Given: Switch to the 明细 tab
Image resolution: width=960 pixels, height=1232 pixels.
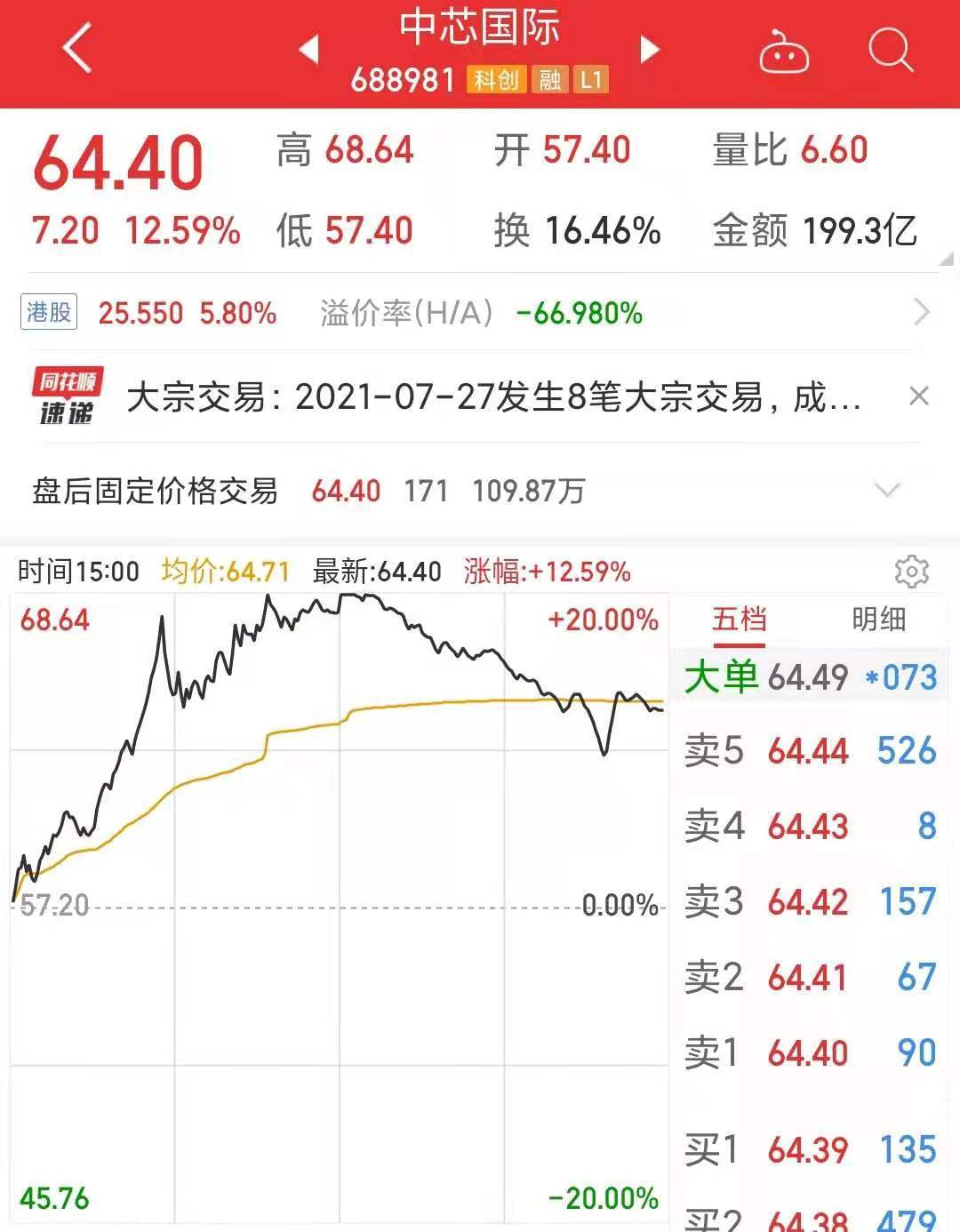Looking at the screenshot, I should 878,620.
